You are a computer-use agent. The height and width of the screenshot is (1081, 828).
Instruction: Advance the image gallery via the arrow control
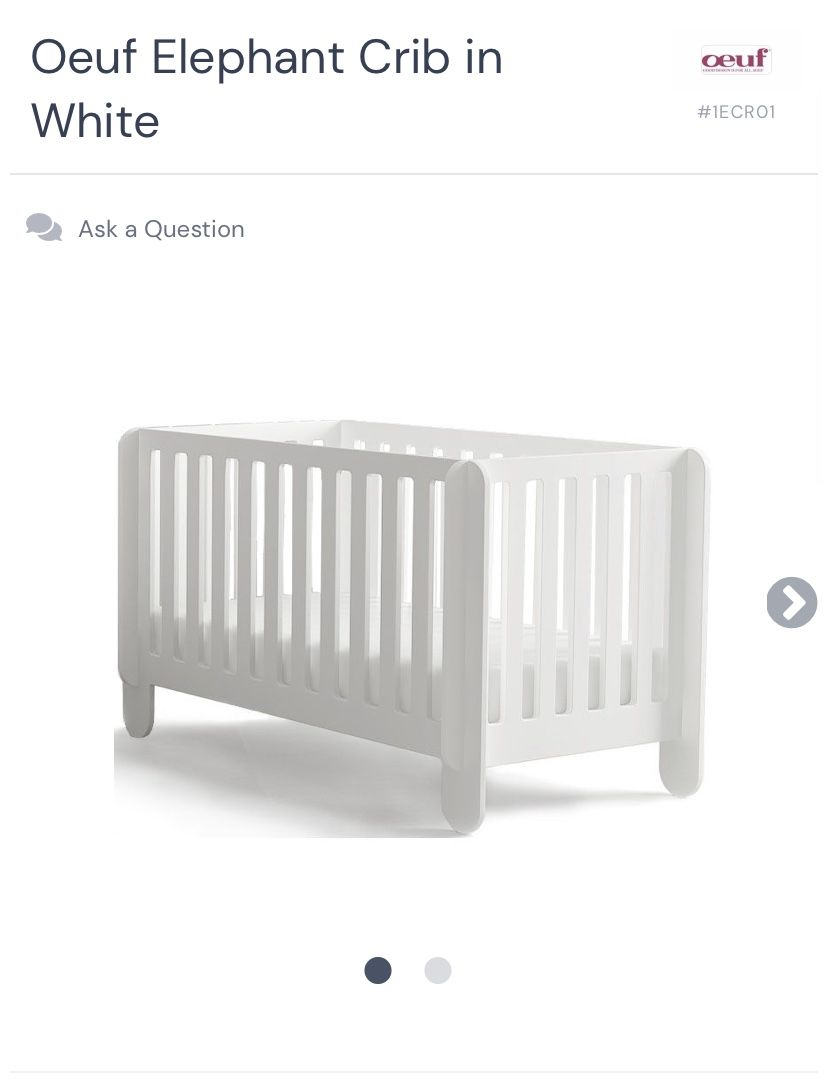coord(791,603)
